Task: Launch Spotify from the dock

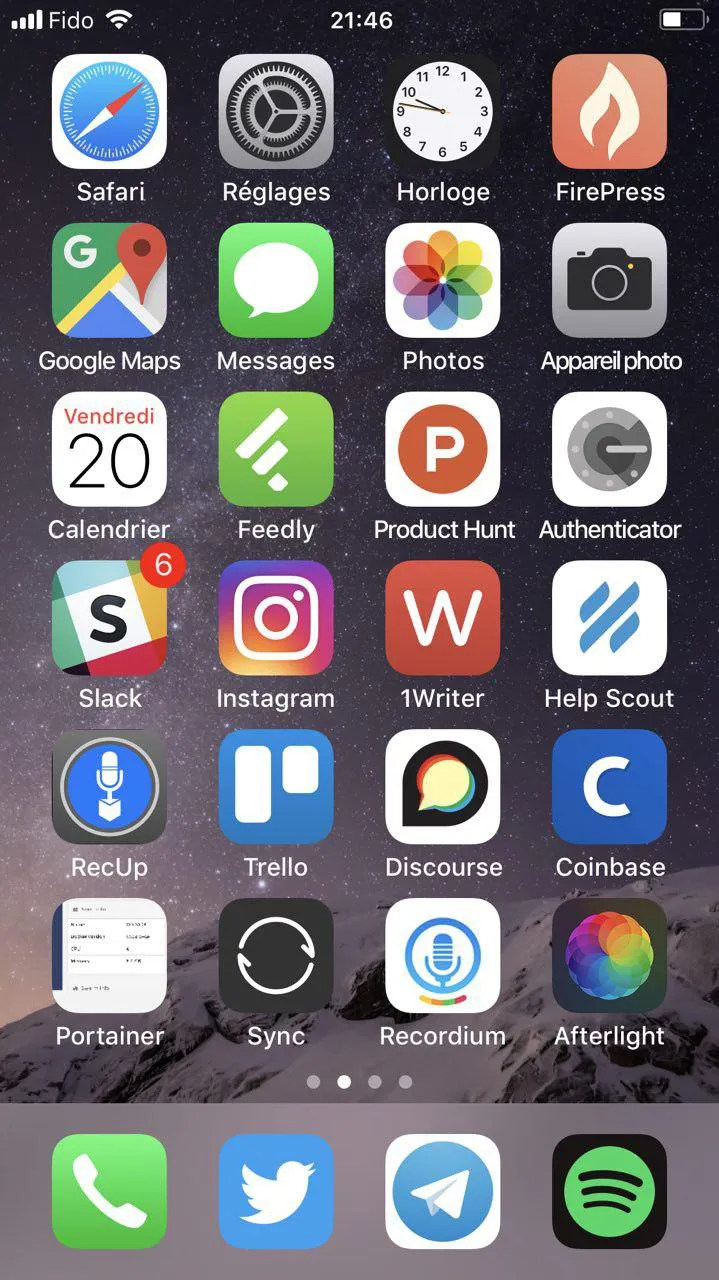Action: point(609,1191)
